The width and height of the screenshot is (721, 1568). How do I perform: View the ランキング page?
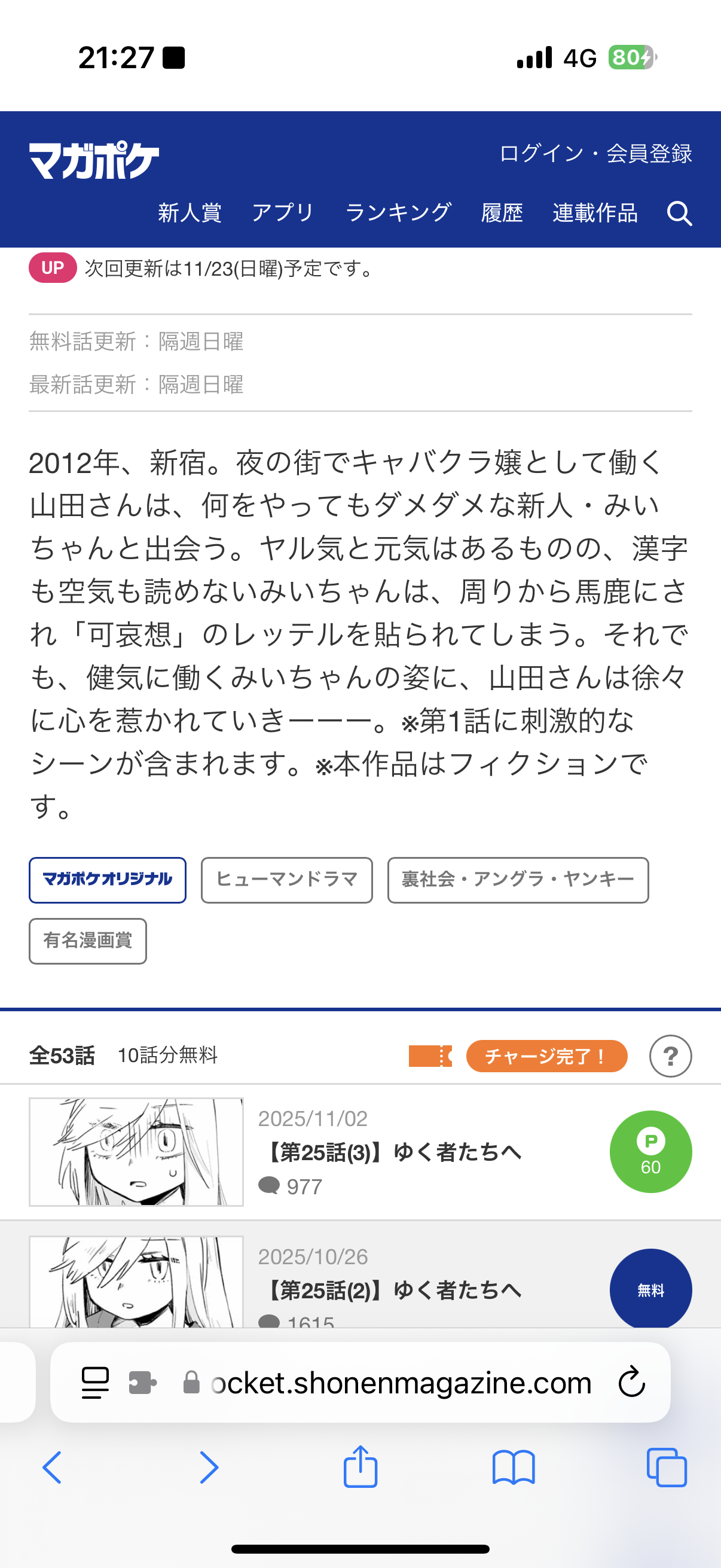point(398,213)
